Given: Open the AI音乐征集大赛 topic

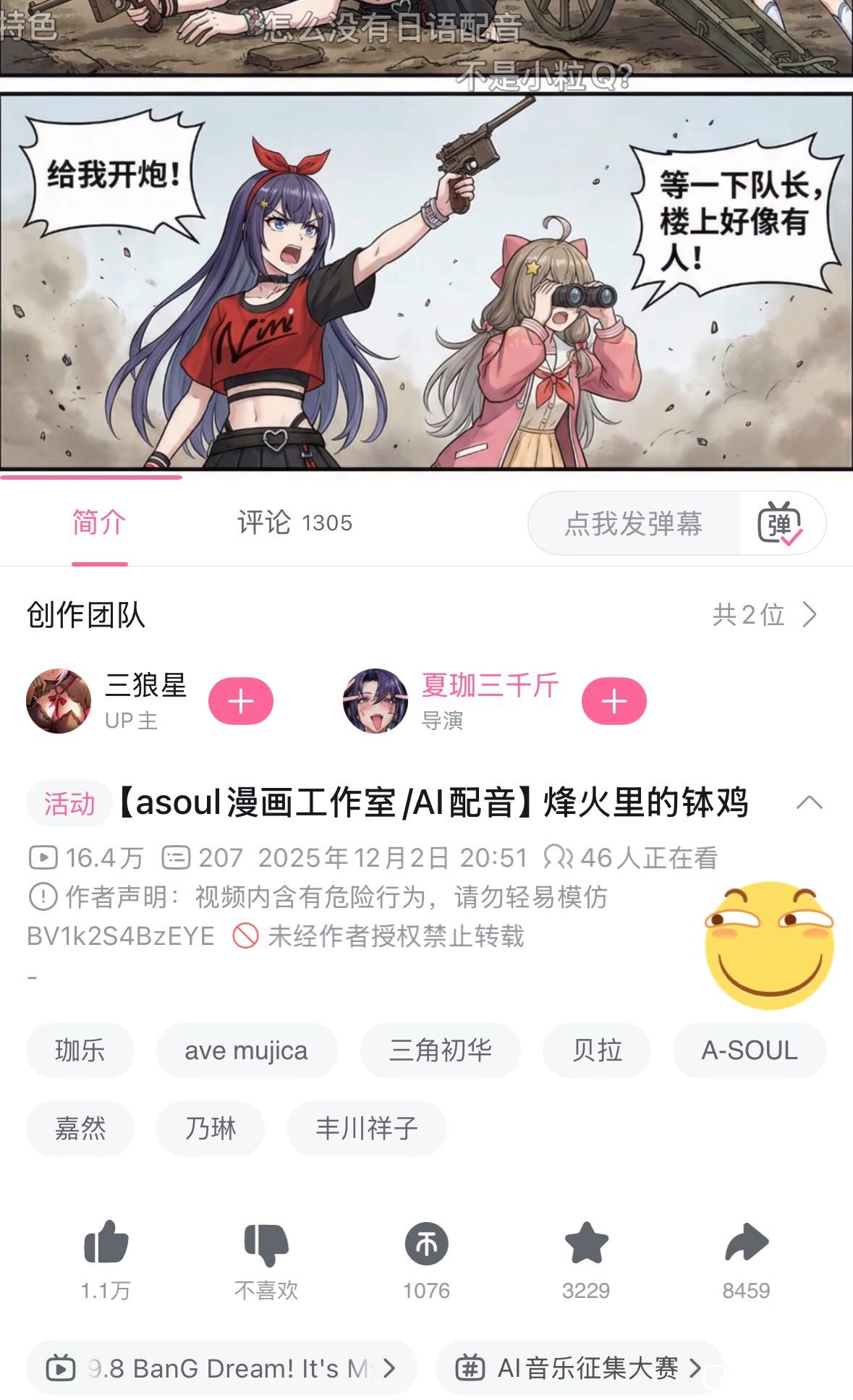Looking at the screenshot, I should coord(579,1368).
